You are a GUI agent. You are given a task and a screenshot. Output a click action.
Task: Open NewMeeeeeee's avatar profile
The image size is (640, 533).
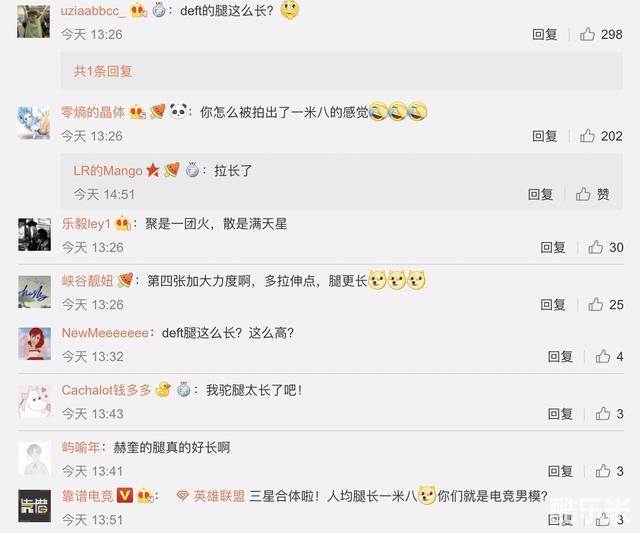pos(34,342)
